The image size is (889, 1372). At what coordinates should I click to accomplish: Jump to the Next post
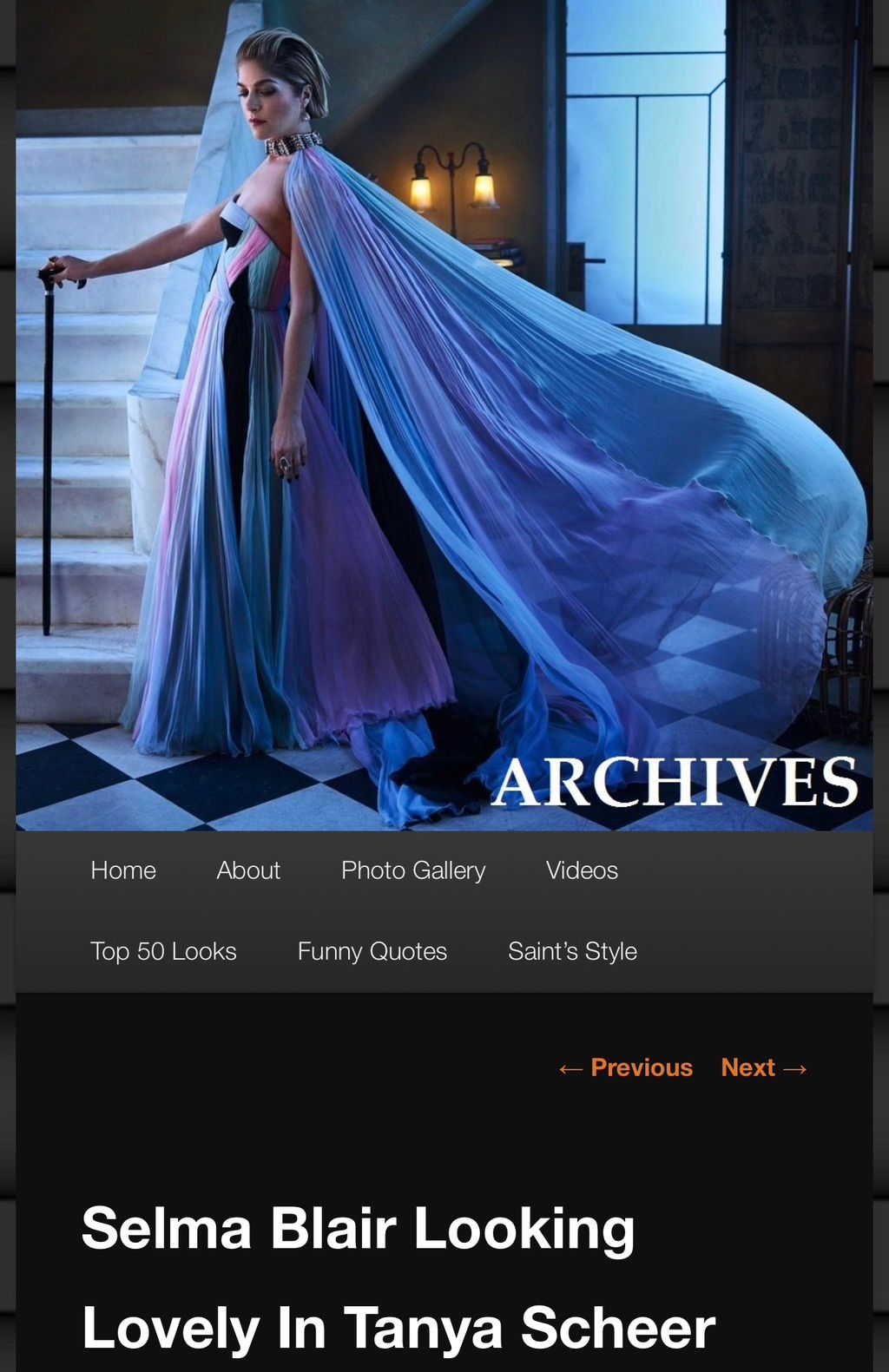(x=764, y=1067)
